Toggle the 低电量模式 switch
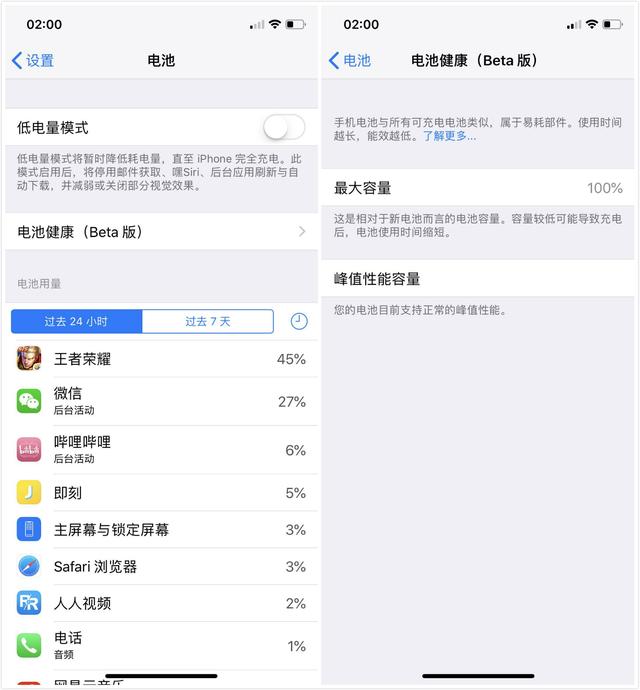Viewport: 640px width, 690px height. [283, 128]
